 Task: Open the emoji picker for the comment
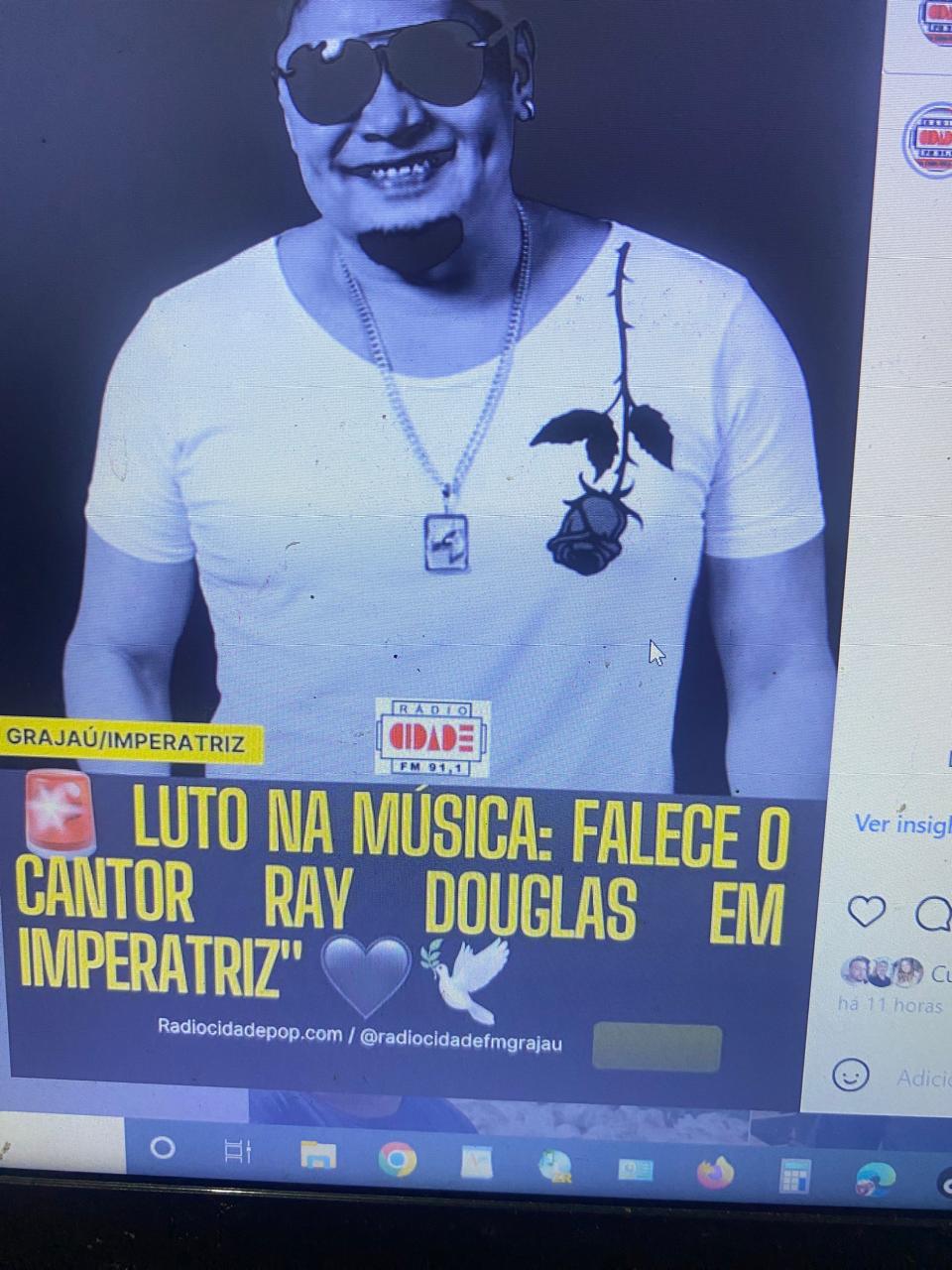[851, 1075]
